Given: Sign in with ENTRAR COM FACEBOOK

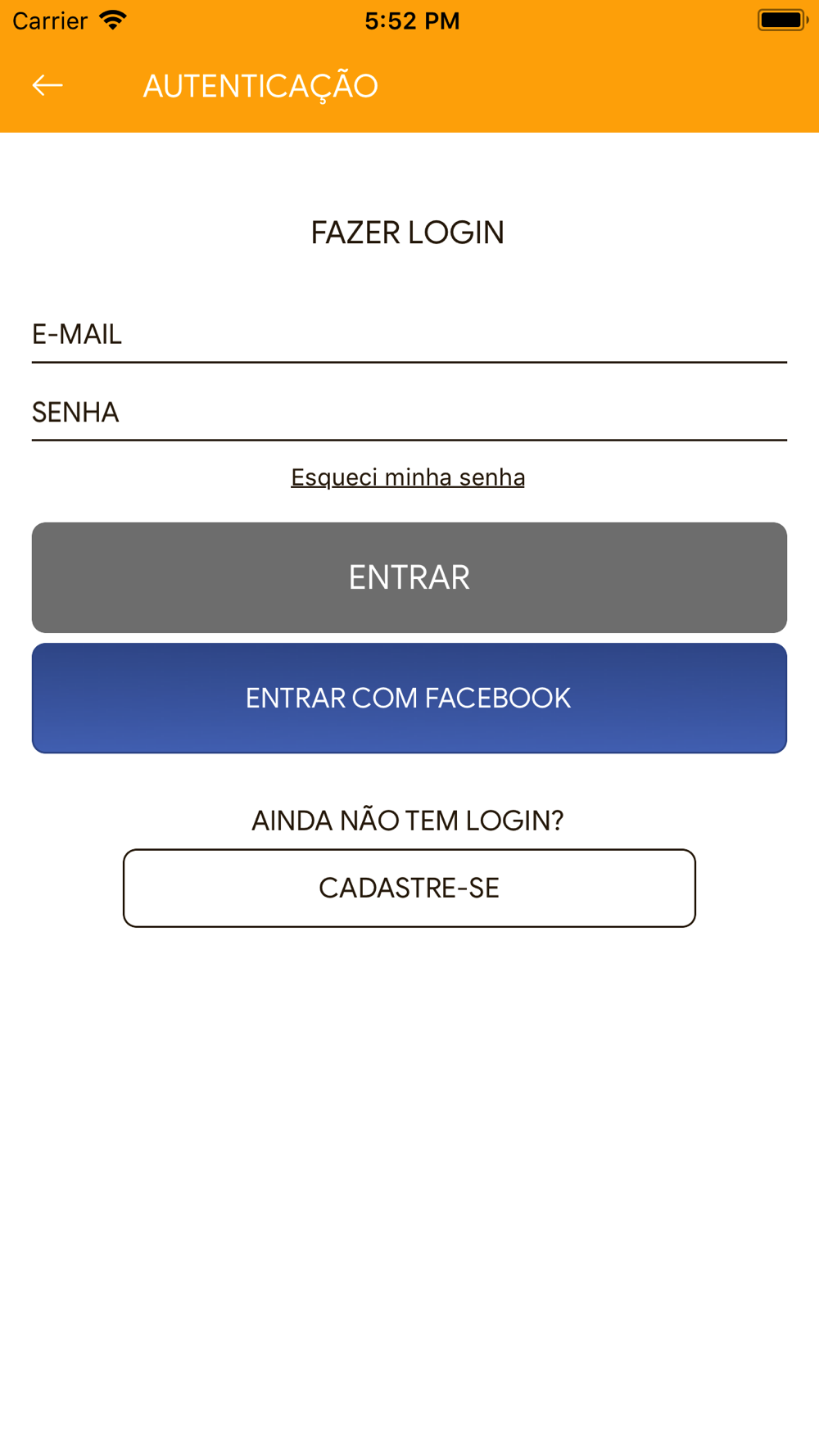Looking at the screenshot, I should coord(409,698).
